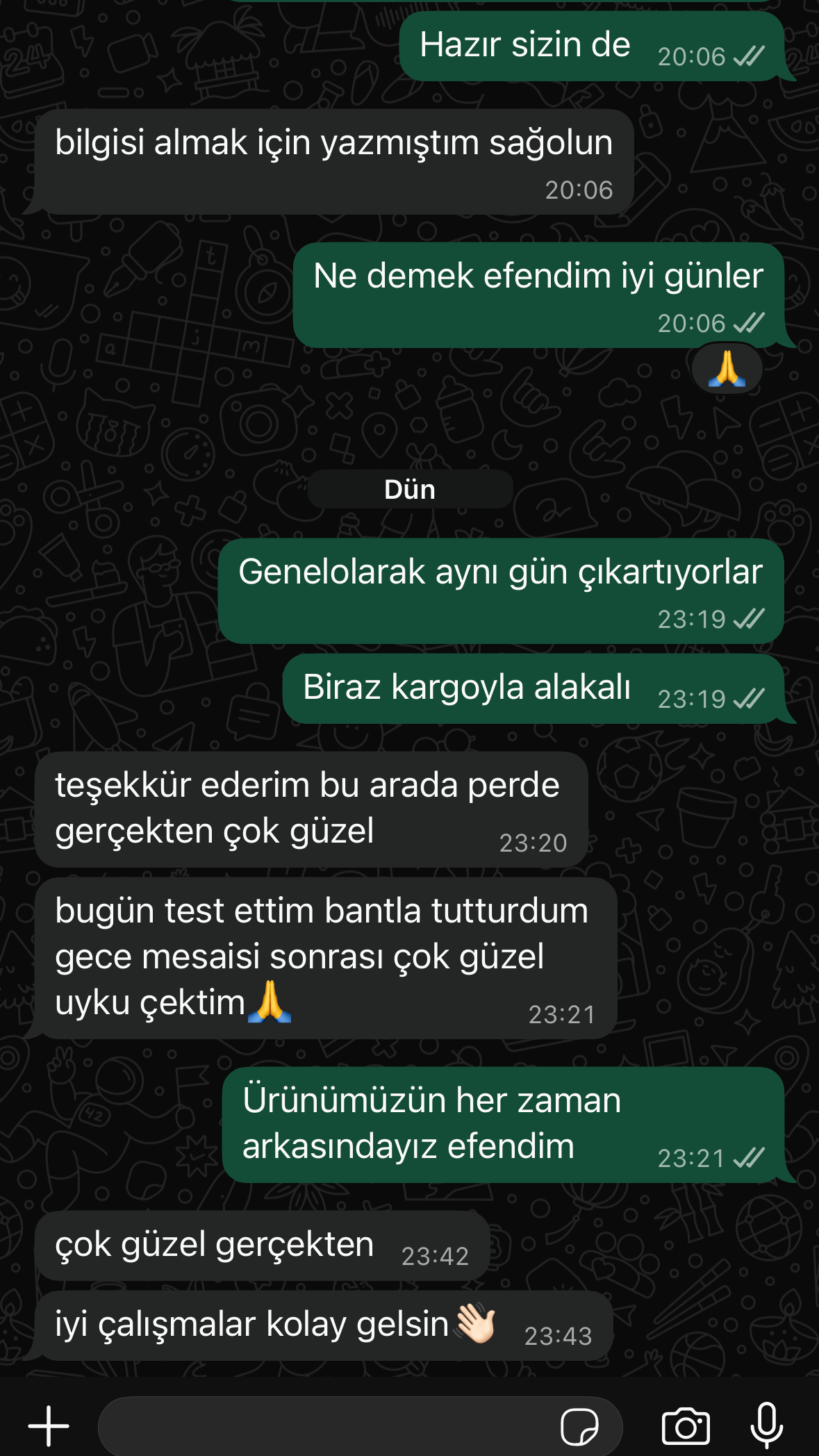Tap the message input field
The image size is (819, 1456).
(326, 1426)
